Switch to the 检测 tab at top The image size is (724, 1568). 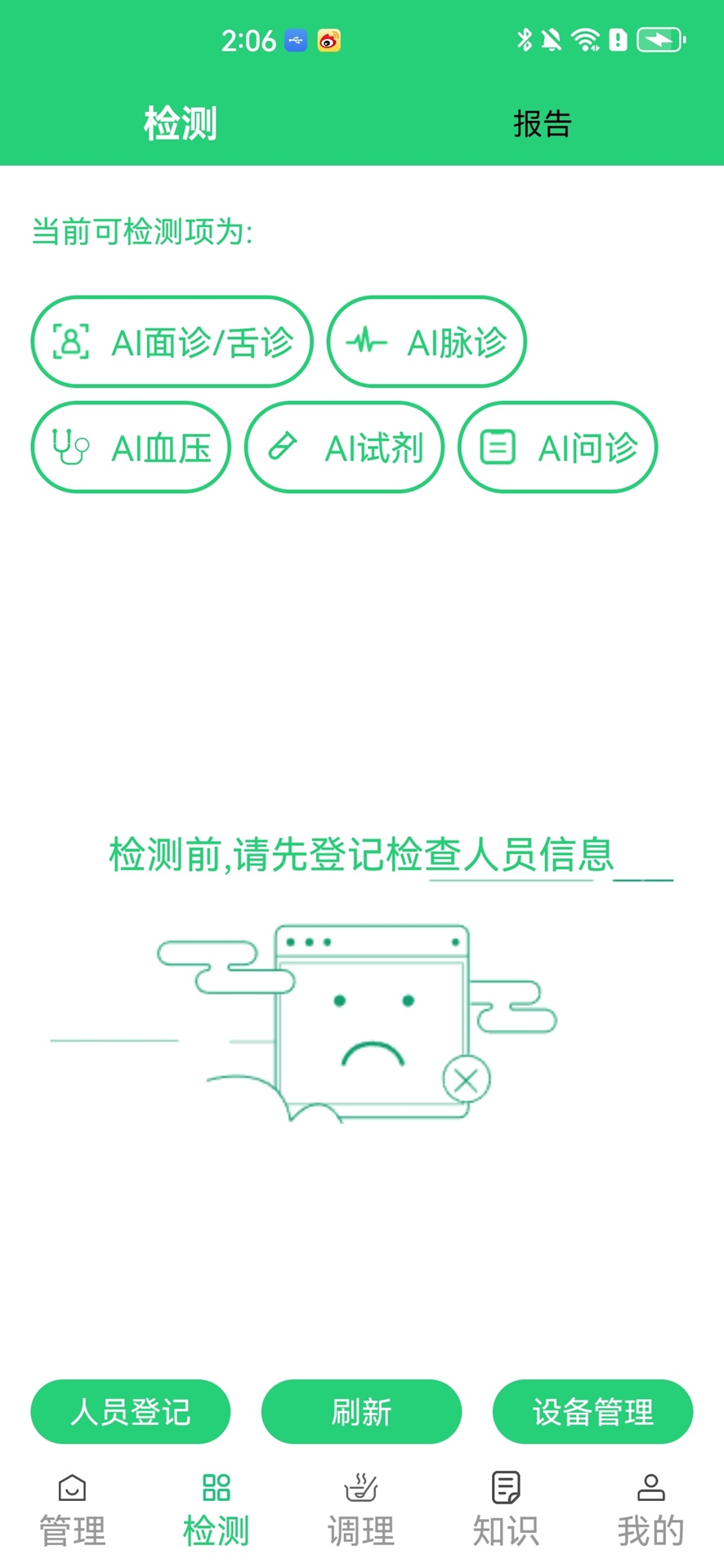[180, 124]
